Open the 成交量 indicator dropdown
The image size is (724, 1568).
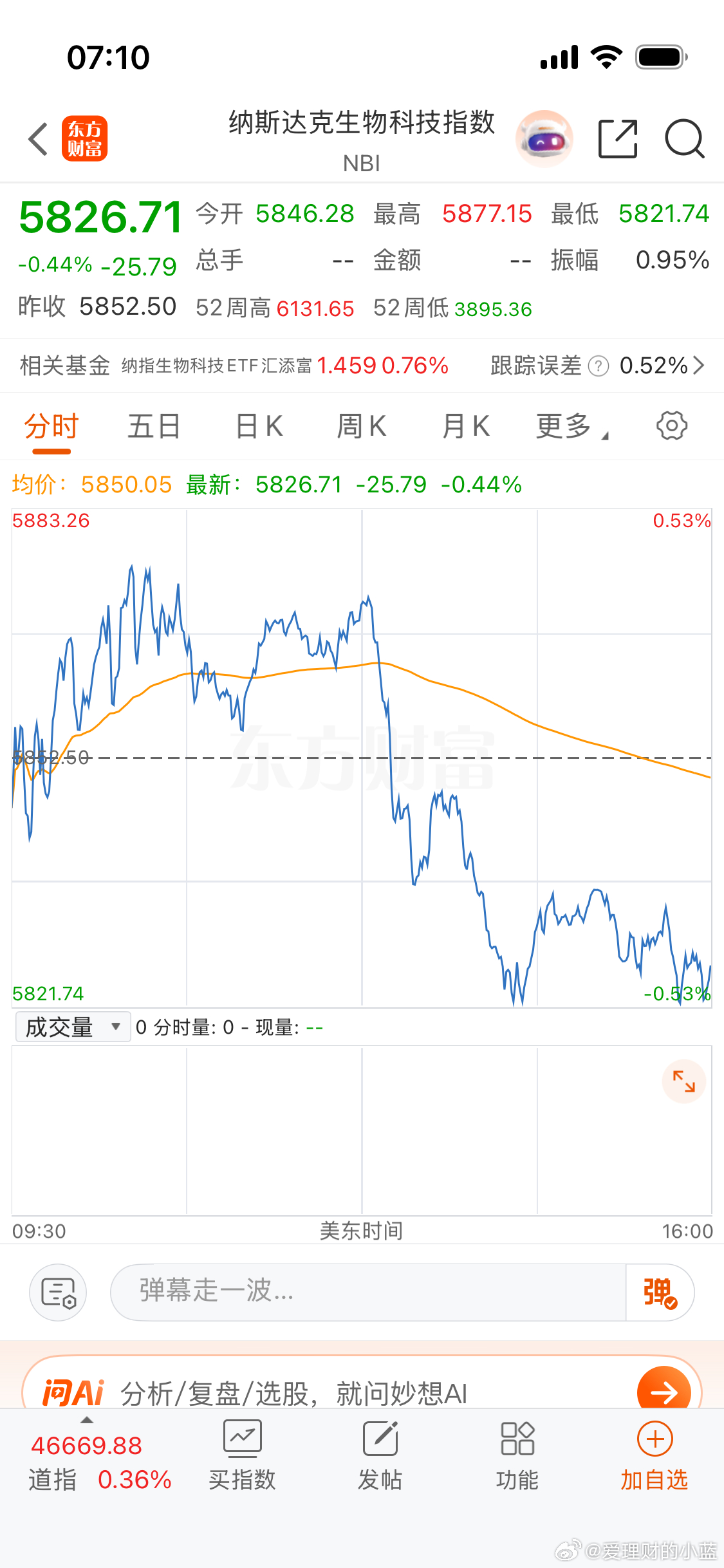(x=73, y=1027)
